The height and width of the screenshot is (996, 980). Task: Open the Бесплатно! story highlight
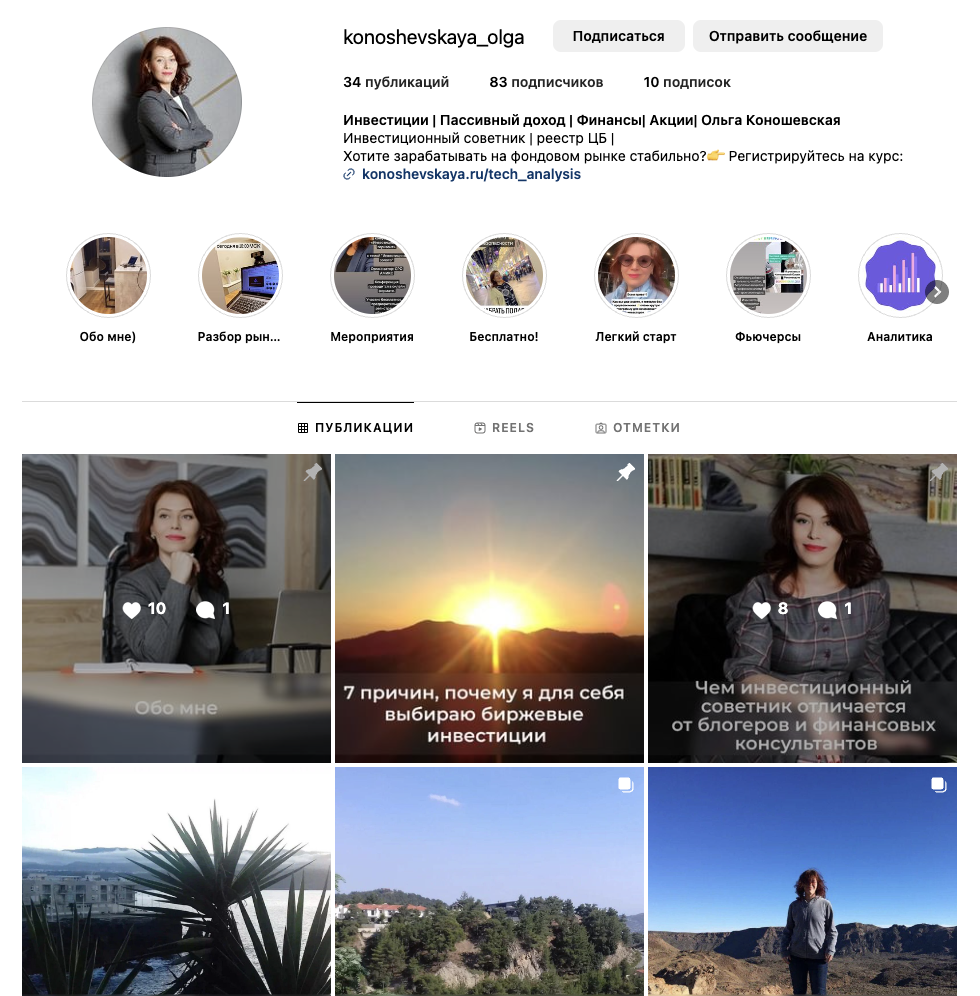pyautogui.click(x=504, y=276)
